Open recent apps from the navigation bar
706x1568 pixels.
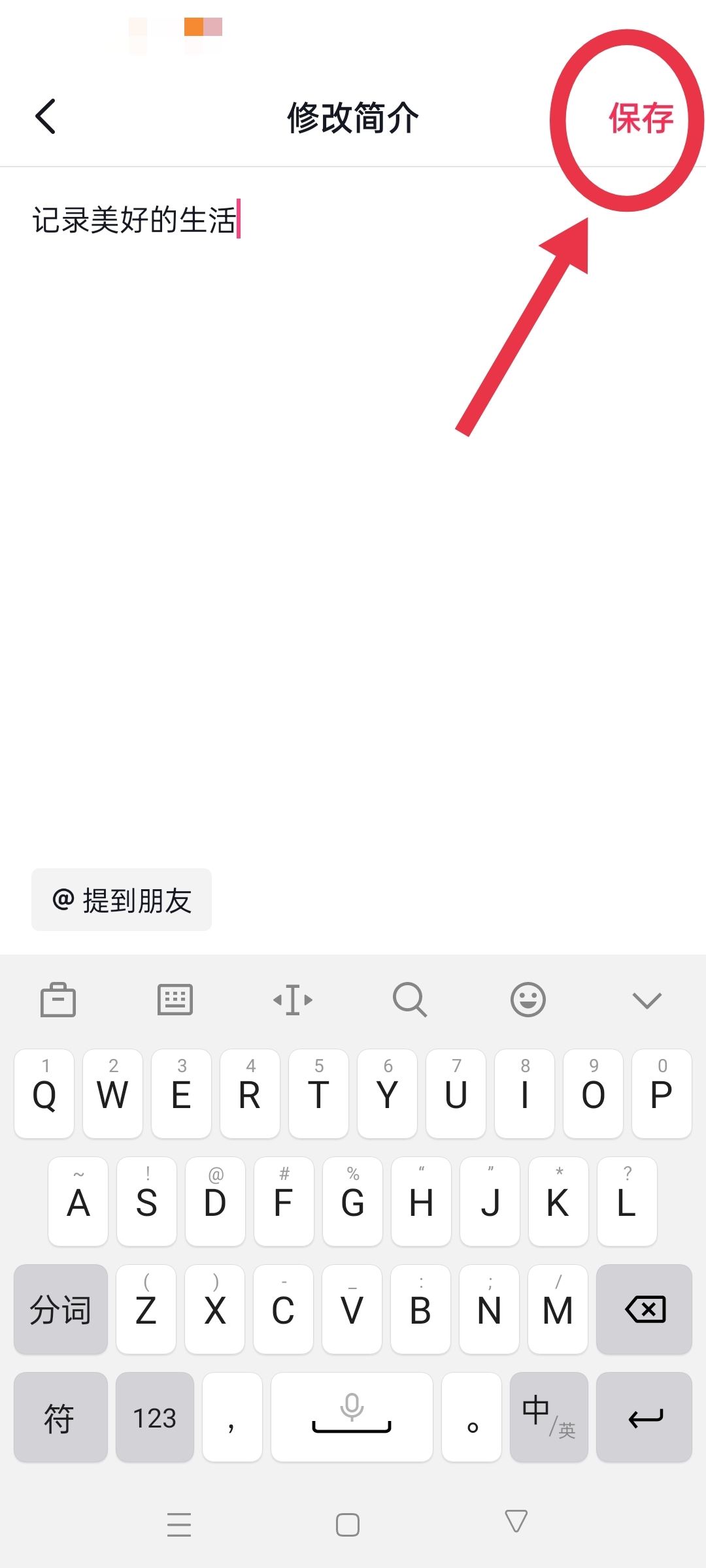click(x=179, y=1524)
